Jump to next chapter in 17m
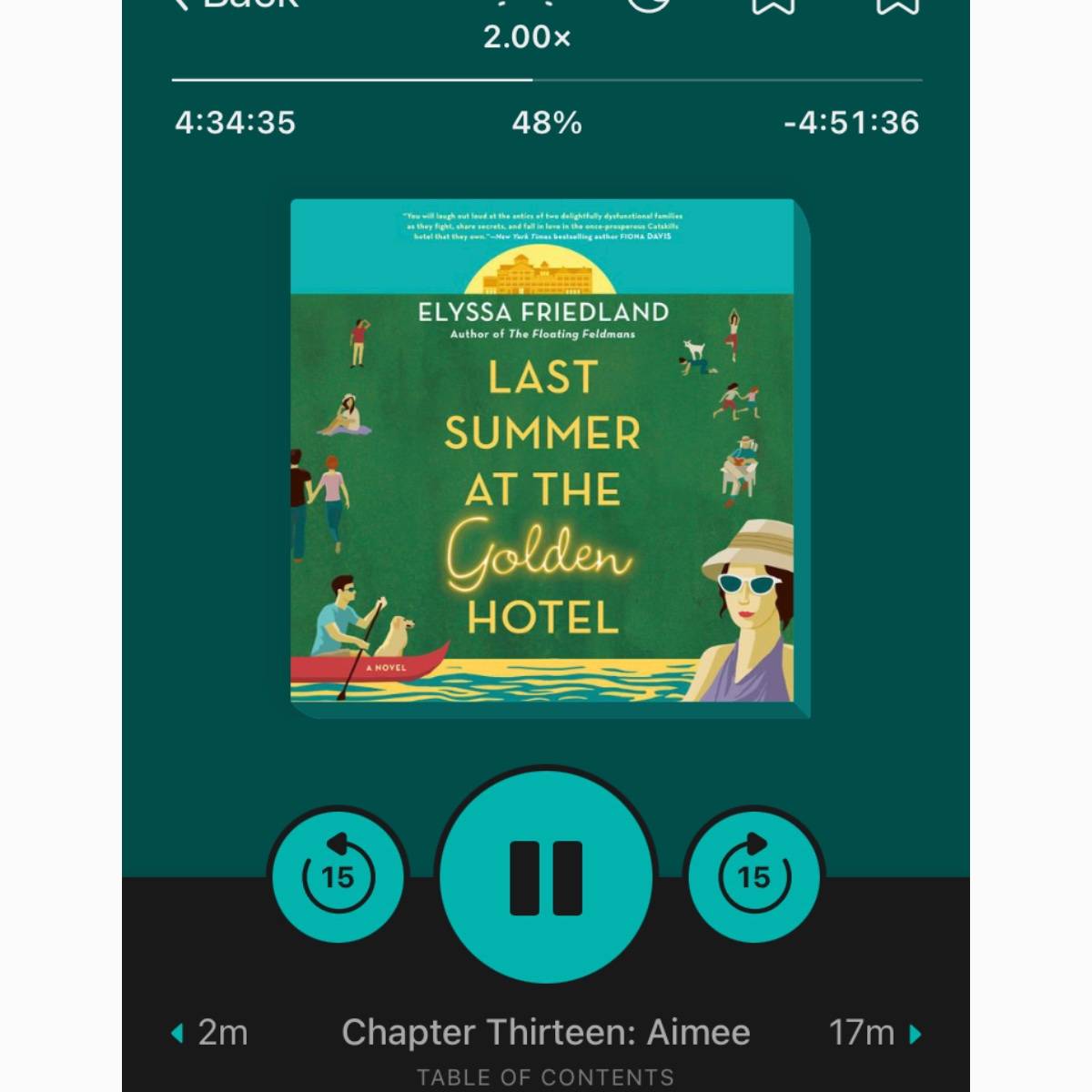Screen dimensions: 1092x1092 pyautogui.click(x=875, y=1033)
